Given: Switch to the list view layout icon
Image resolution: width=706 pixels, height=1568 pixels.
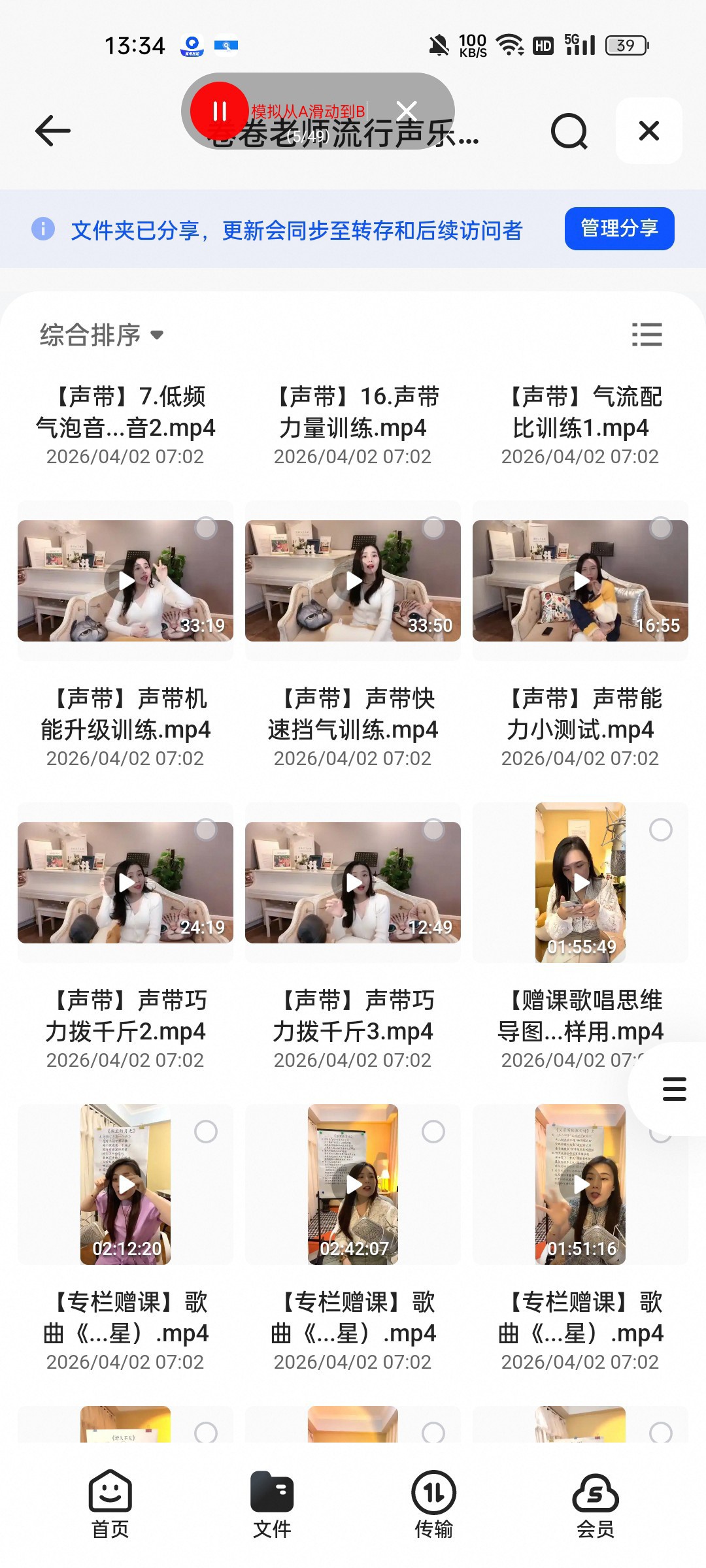Looking at the screenshot, I should click(x=647, y=335).
